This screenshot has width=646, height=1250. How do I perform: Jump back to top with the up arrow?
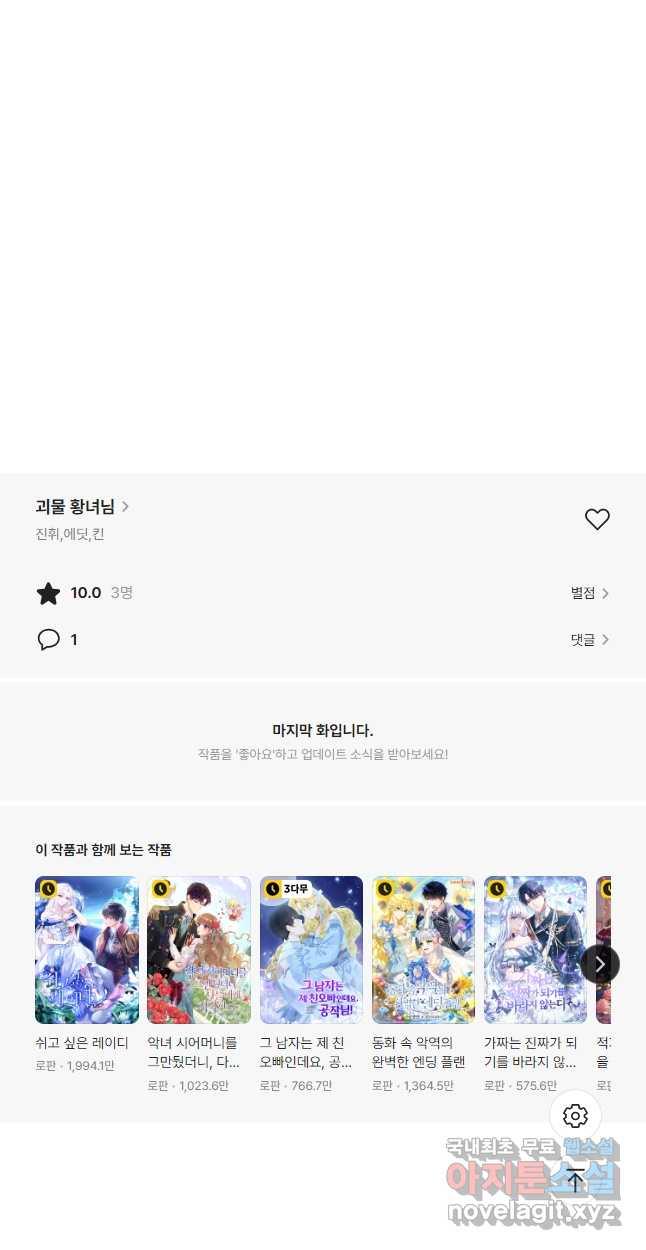tap(575, 1180)
